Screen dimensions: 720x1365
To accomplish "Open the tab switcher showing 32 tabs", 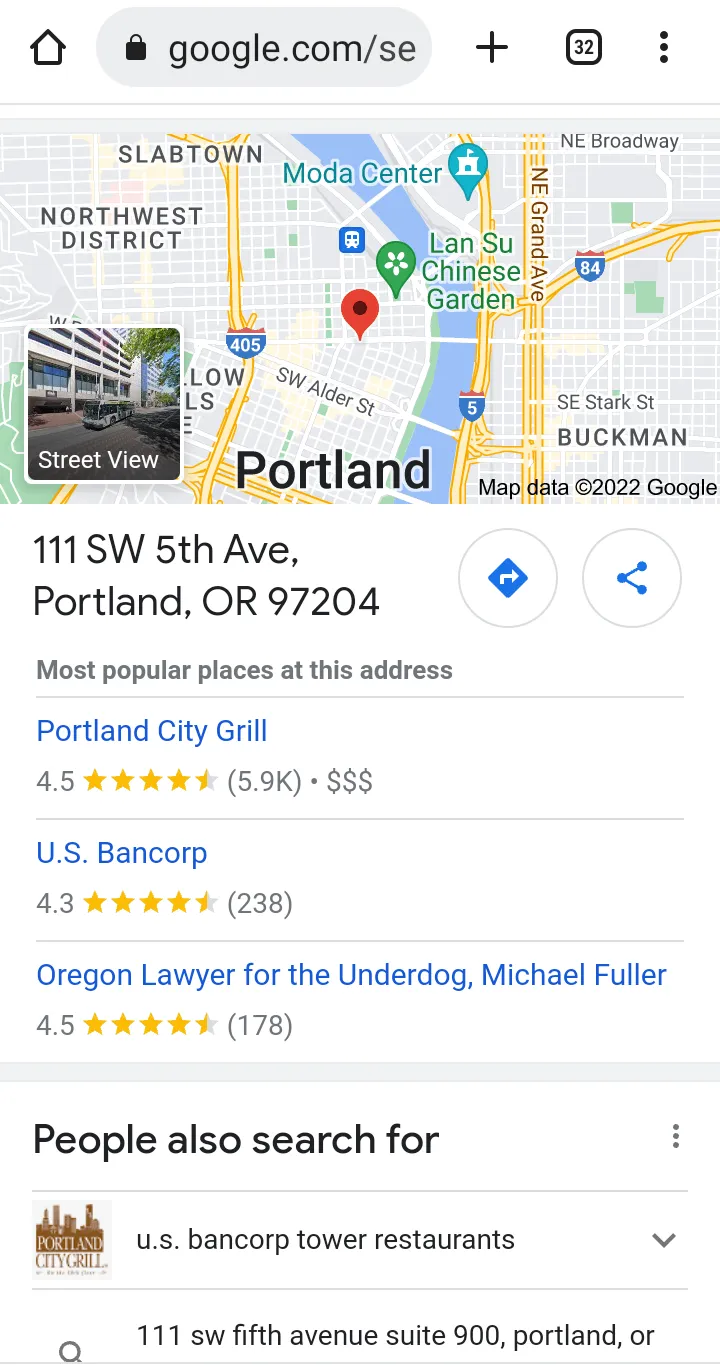I will 584,47.
